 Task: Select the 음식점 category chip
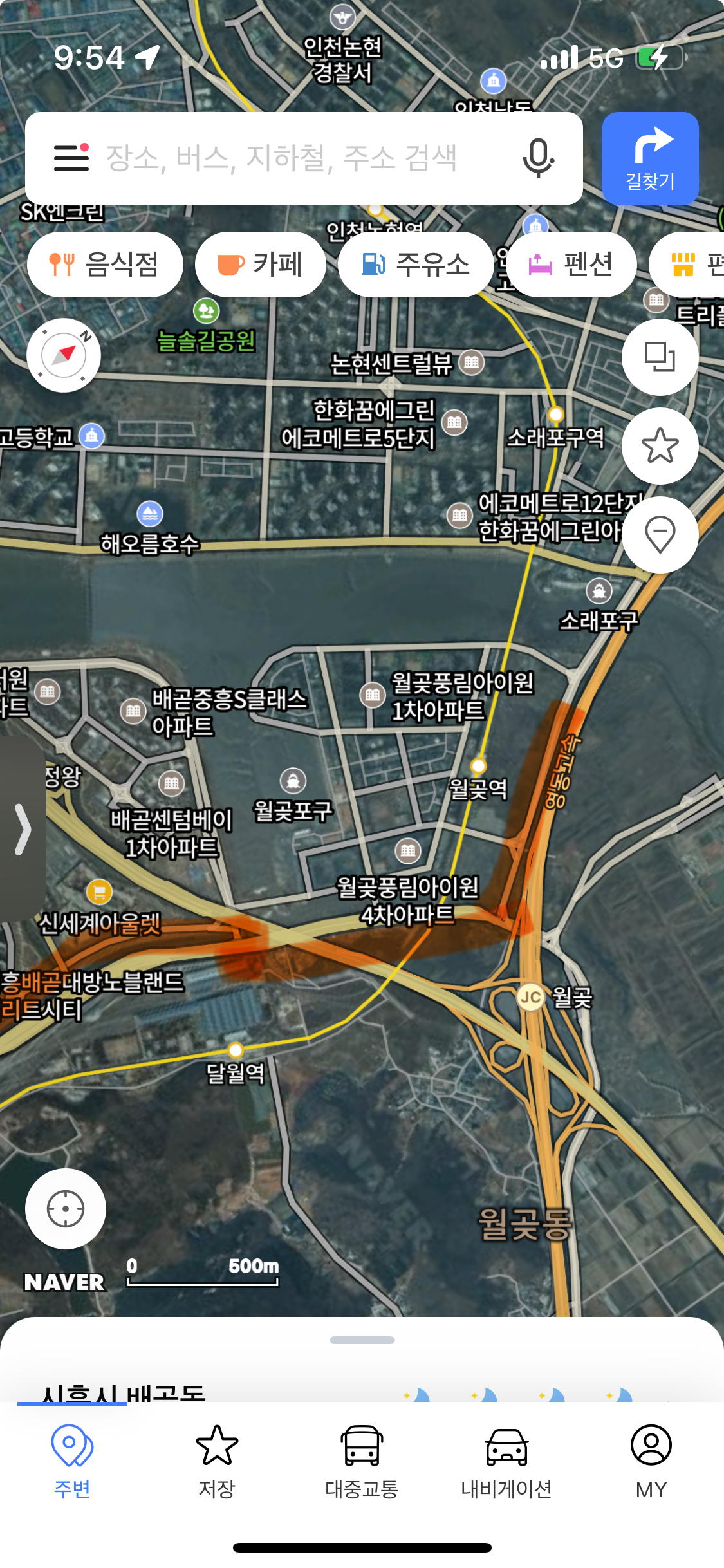105,265
